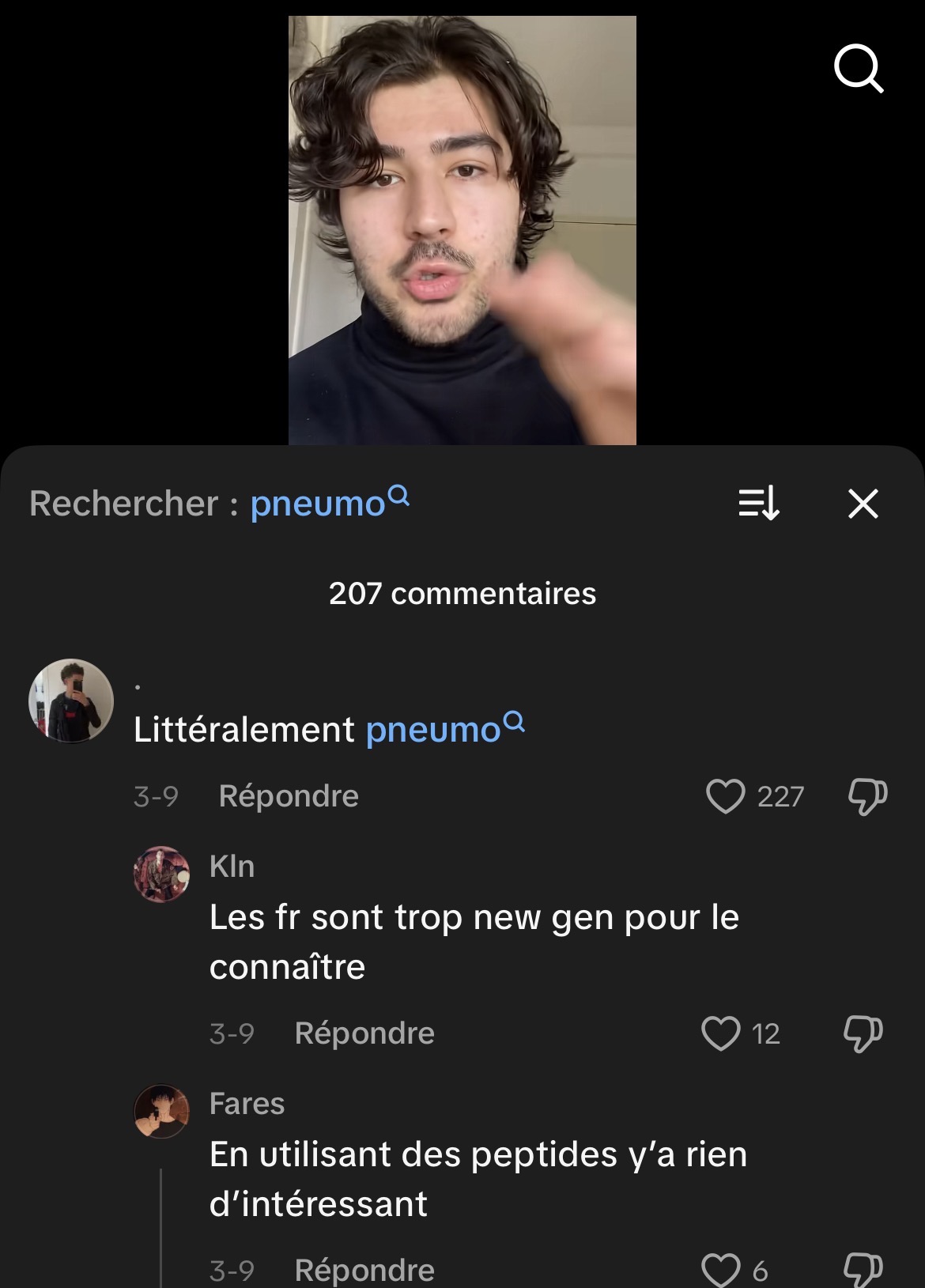Screen dimensions: 925x1288
Task: Reply to Fares's comment
Action: (364, 1270)
